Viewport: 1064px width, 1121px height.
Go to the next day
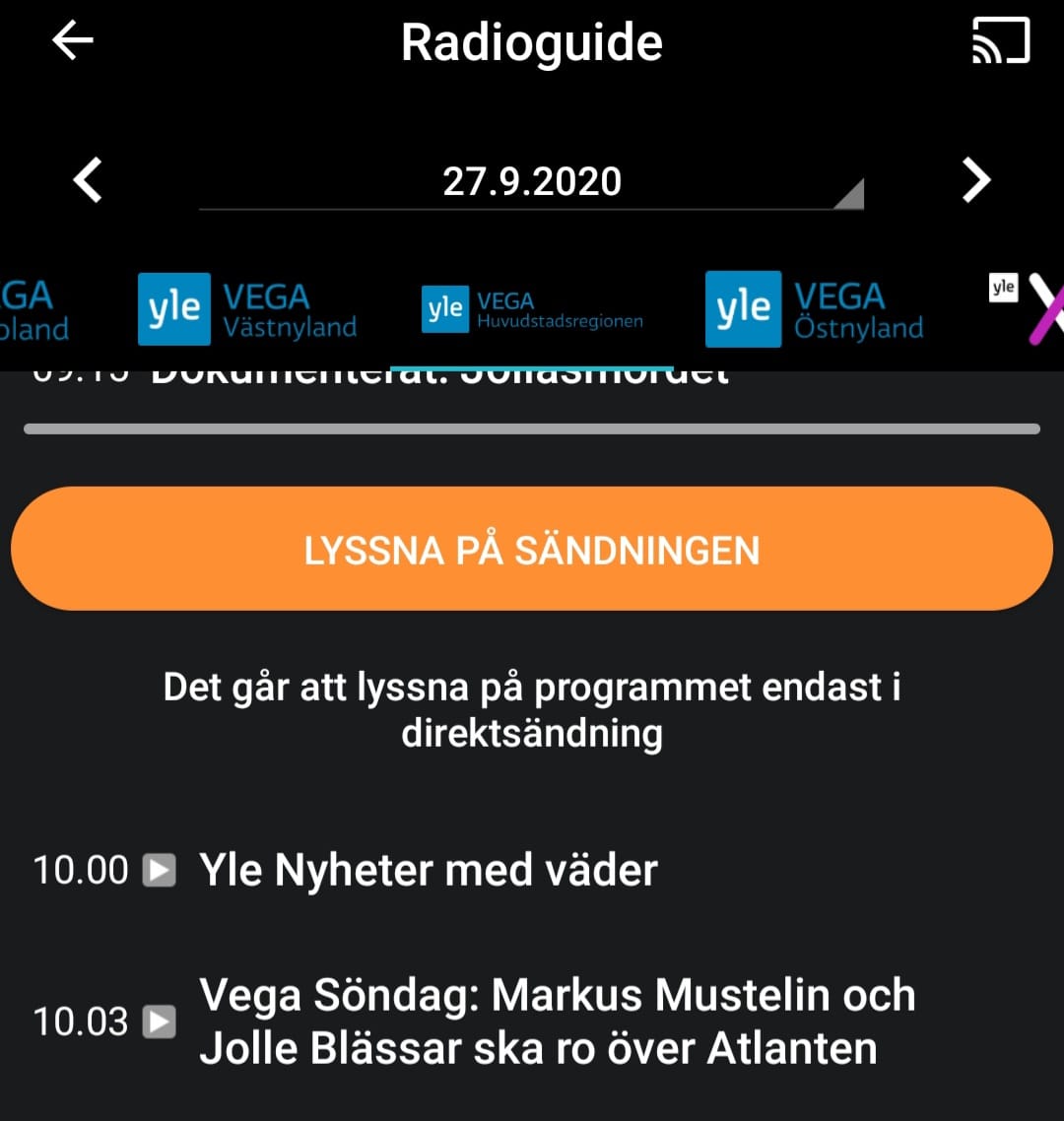pyautogui.click(x=976, y=180)
